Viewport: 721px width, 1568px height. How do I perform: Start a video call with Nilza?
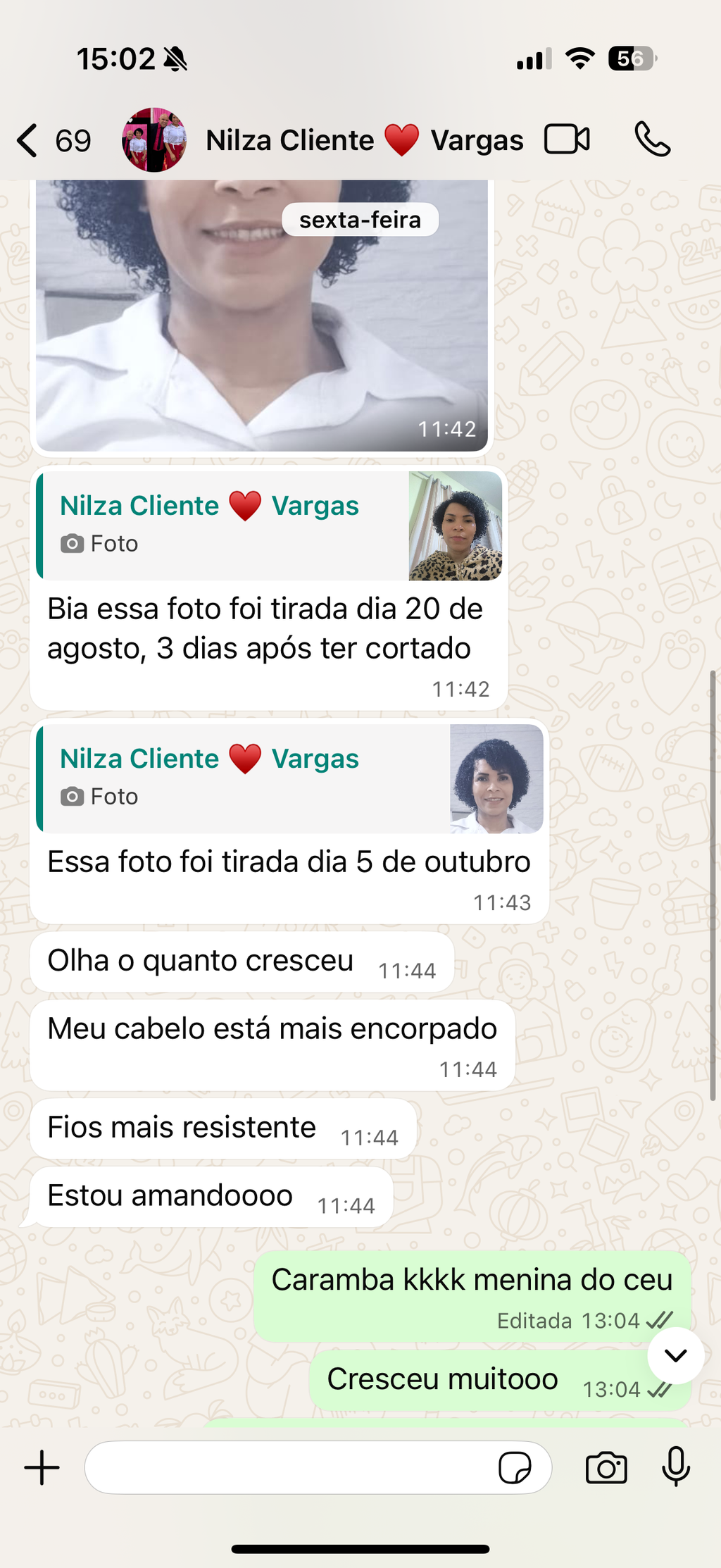point(567,139)
